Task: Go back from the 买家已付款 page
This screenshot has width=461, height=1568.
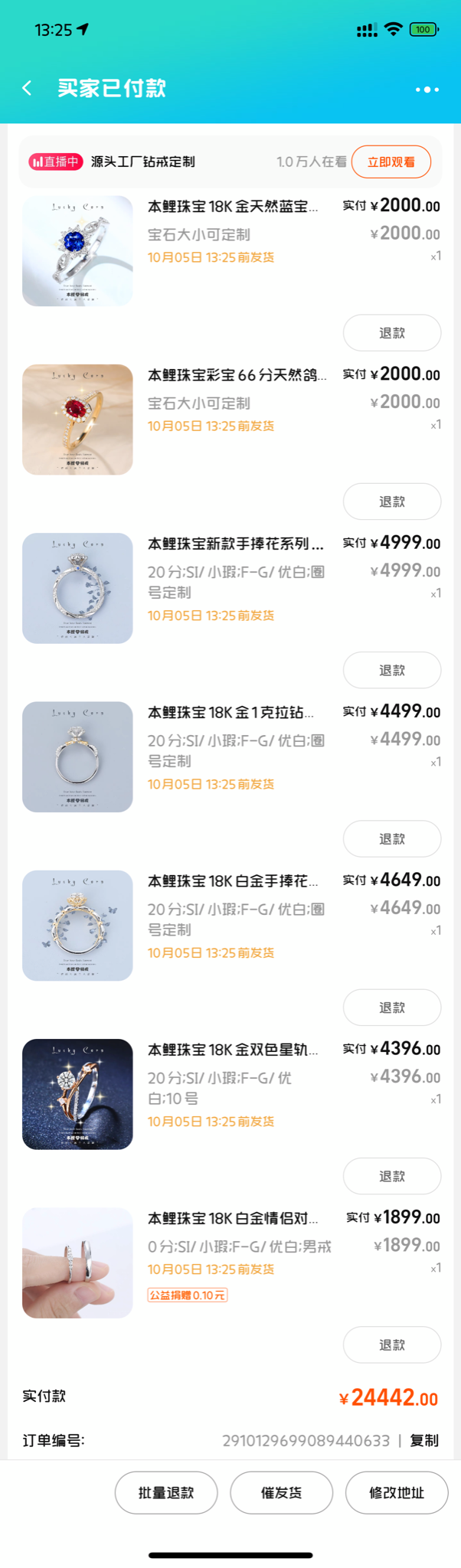Action: 28,89
